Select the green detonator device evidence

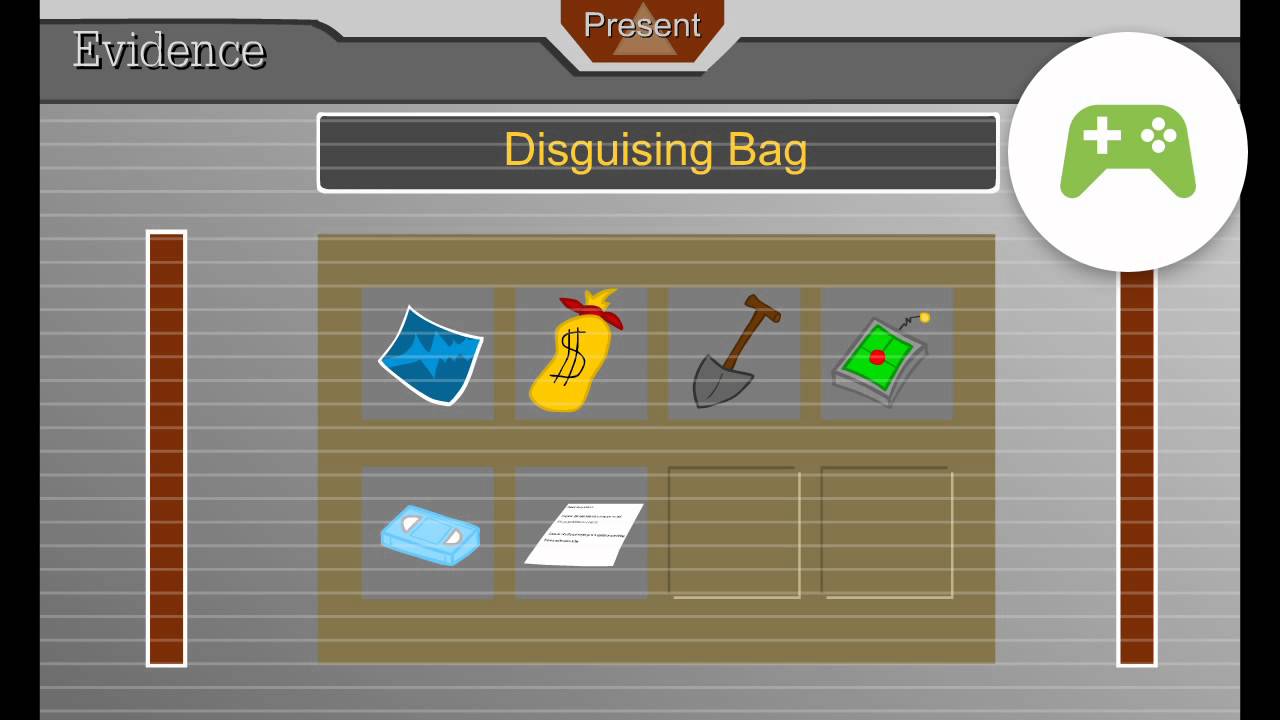(x=886, y=354)
